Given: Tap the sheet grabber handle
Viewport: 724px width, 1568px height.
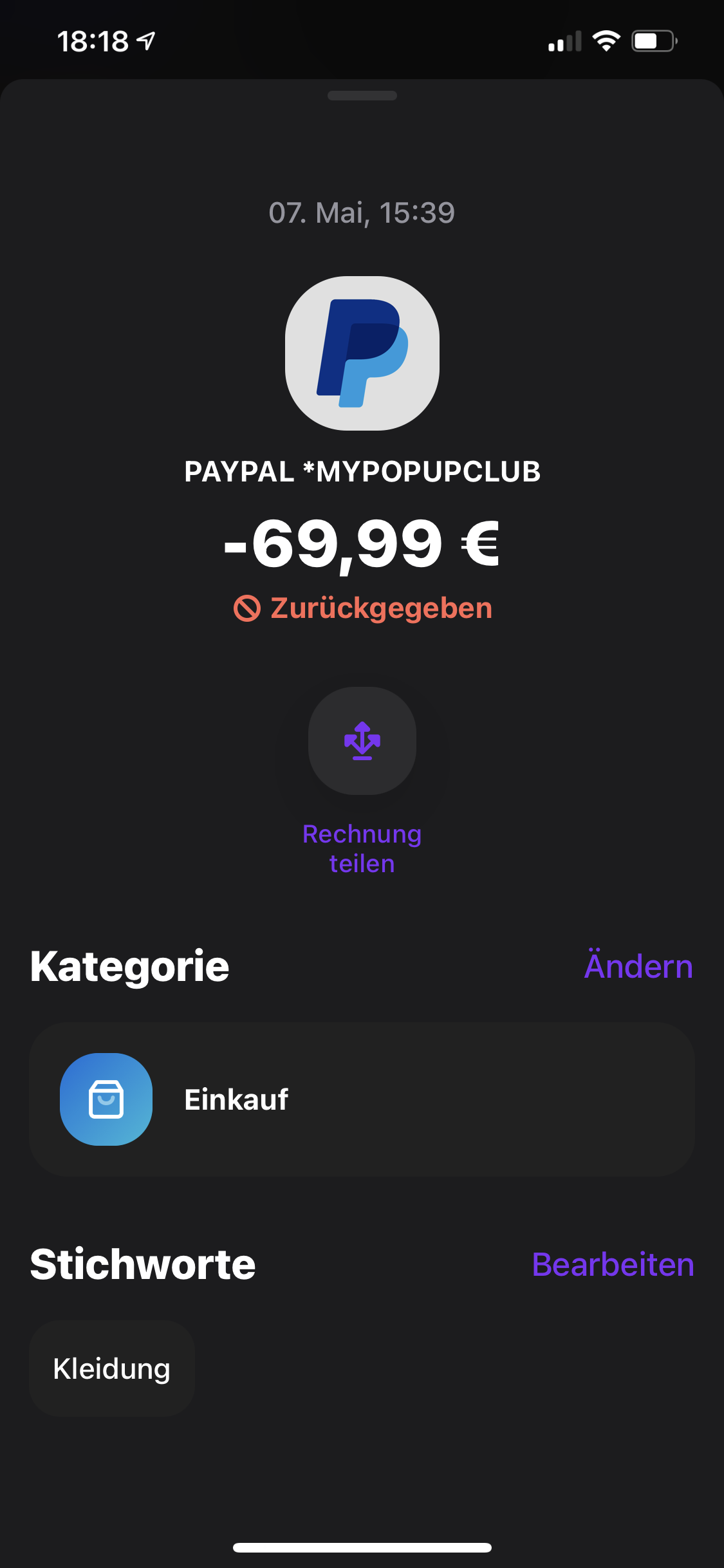Looking at the screenshot, I should point(362,96).
